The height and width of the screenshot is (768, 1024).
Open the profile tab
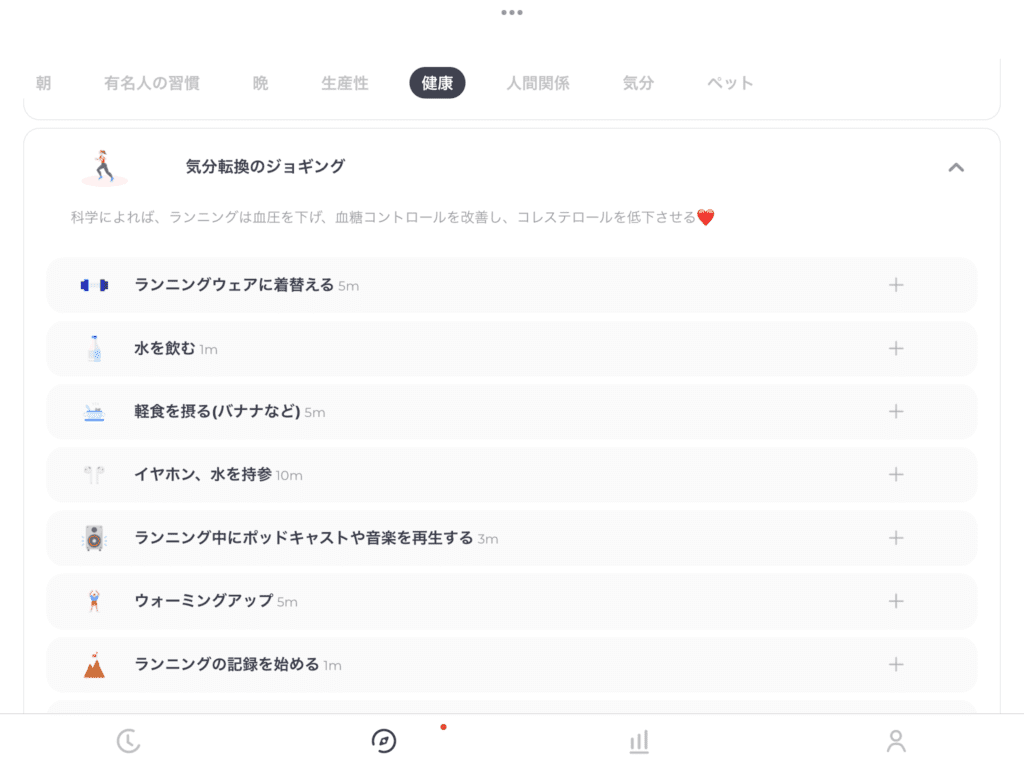[x=896, y=741]
